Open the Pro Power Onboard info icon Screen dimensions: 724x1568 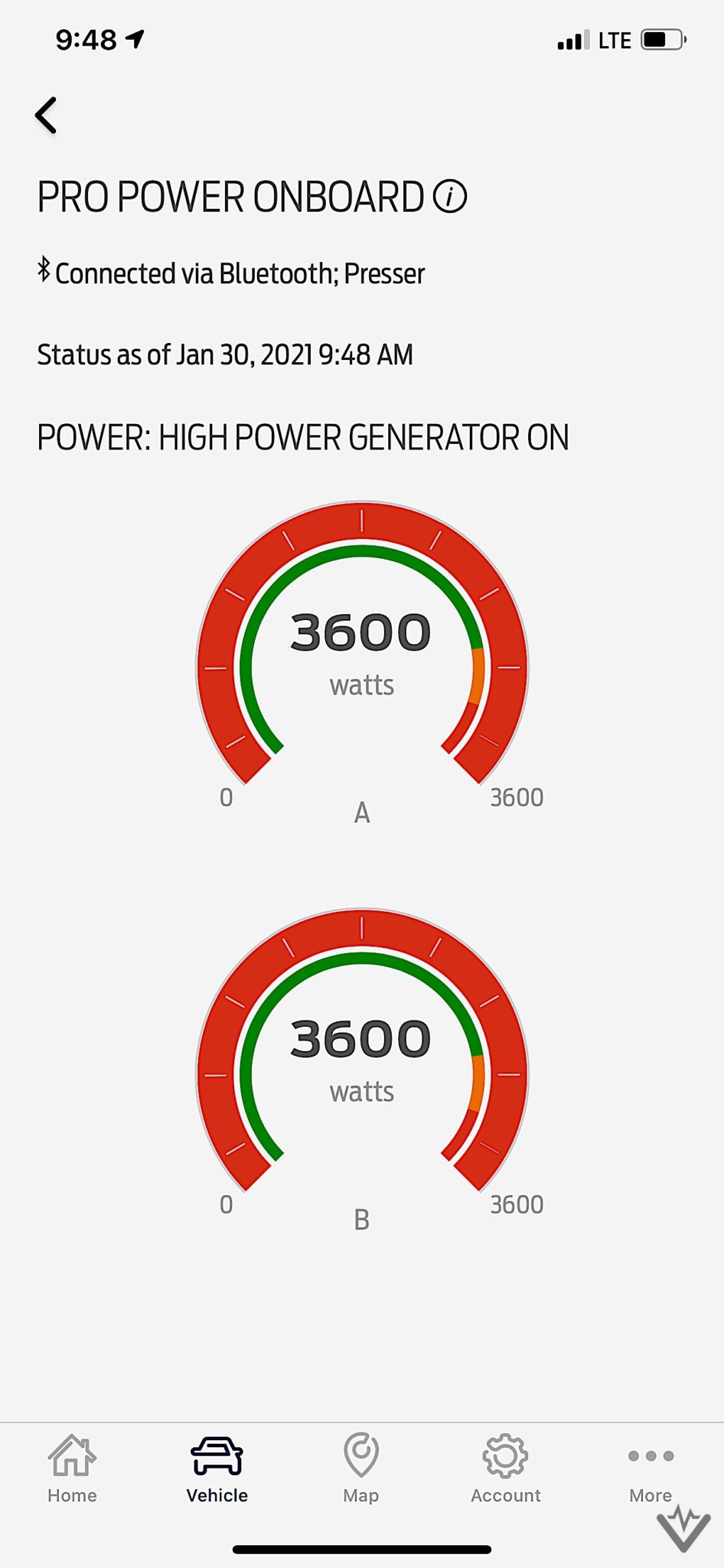pyautogui.click(x=449, y=196)
